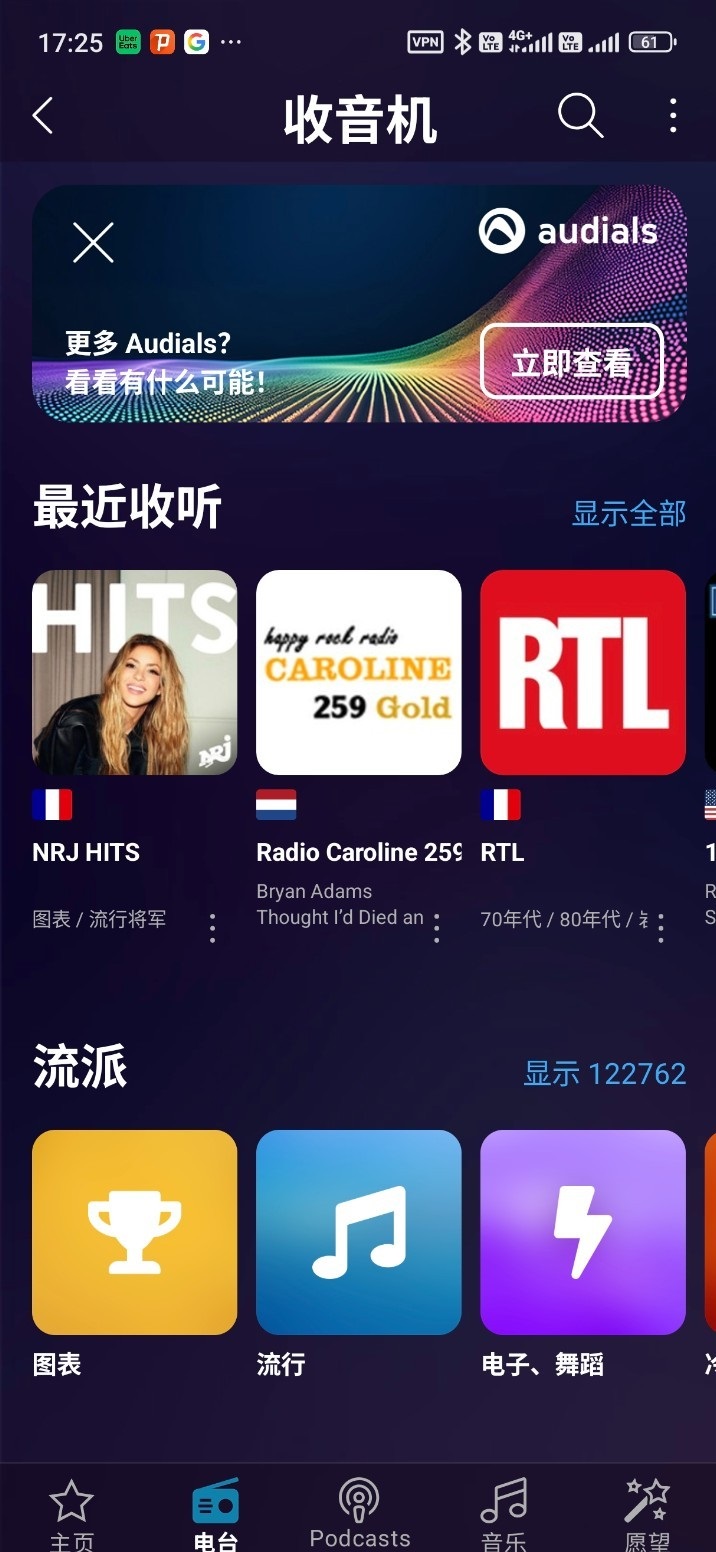Open the search magnifier icon
Screen dimensions: 716x1552
tap(580, 117)
